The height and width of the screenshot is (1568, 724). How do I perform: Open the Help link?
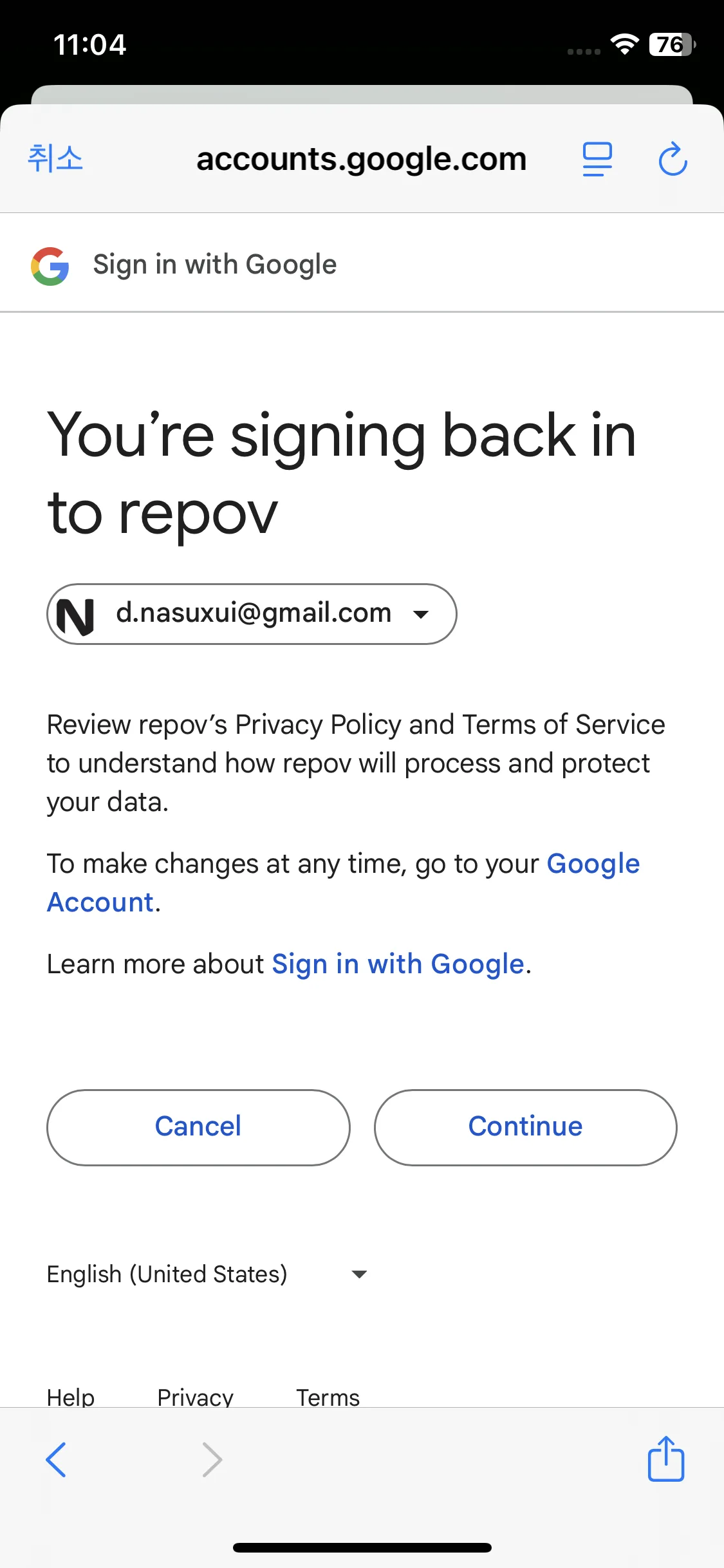coord(71,1396)
